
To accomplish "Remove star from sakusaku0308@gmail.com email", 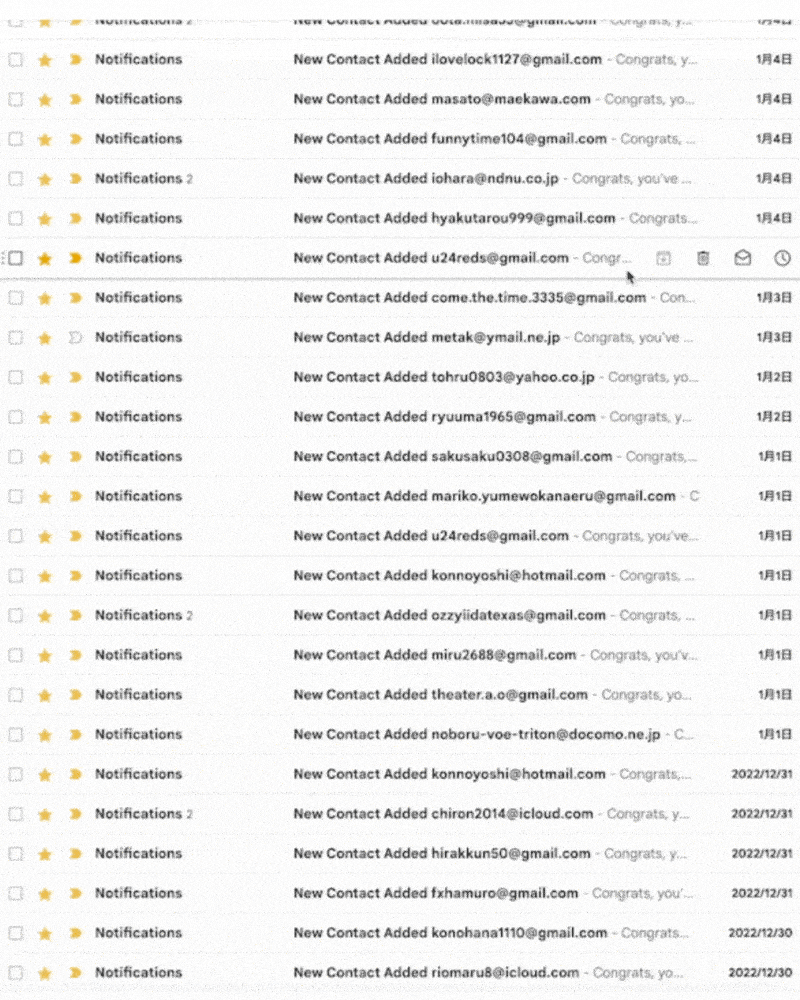I will pyautogui.click(x=45, y=457).
